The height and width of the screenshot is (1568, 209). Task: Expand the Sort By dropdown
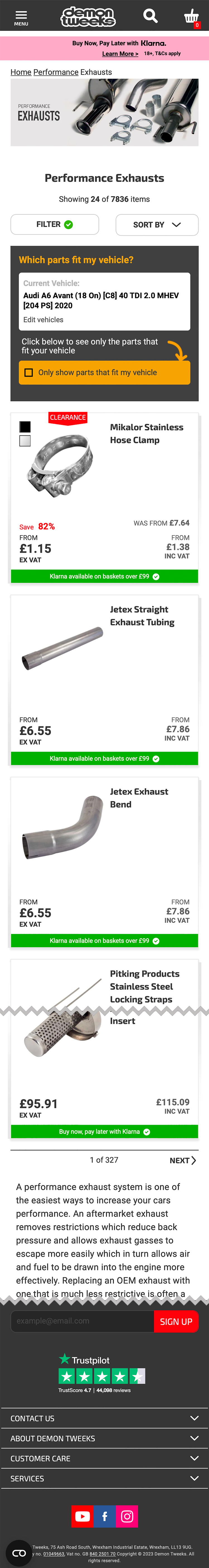coord(157,225)
